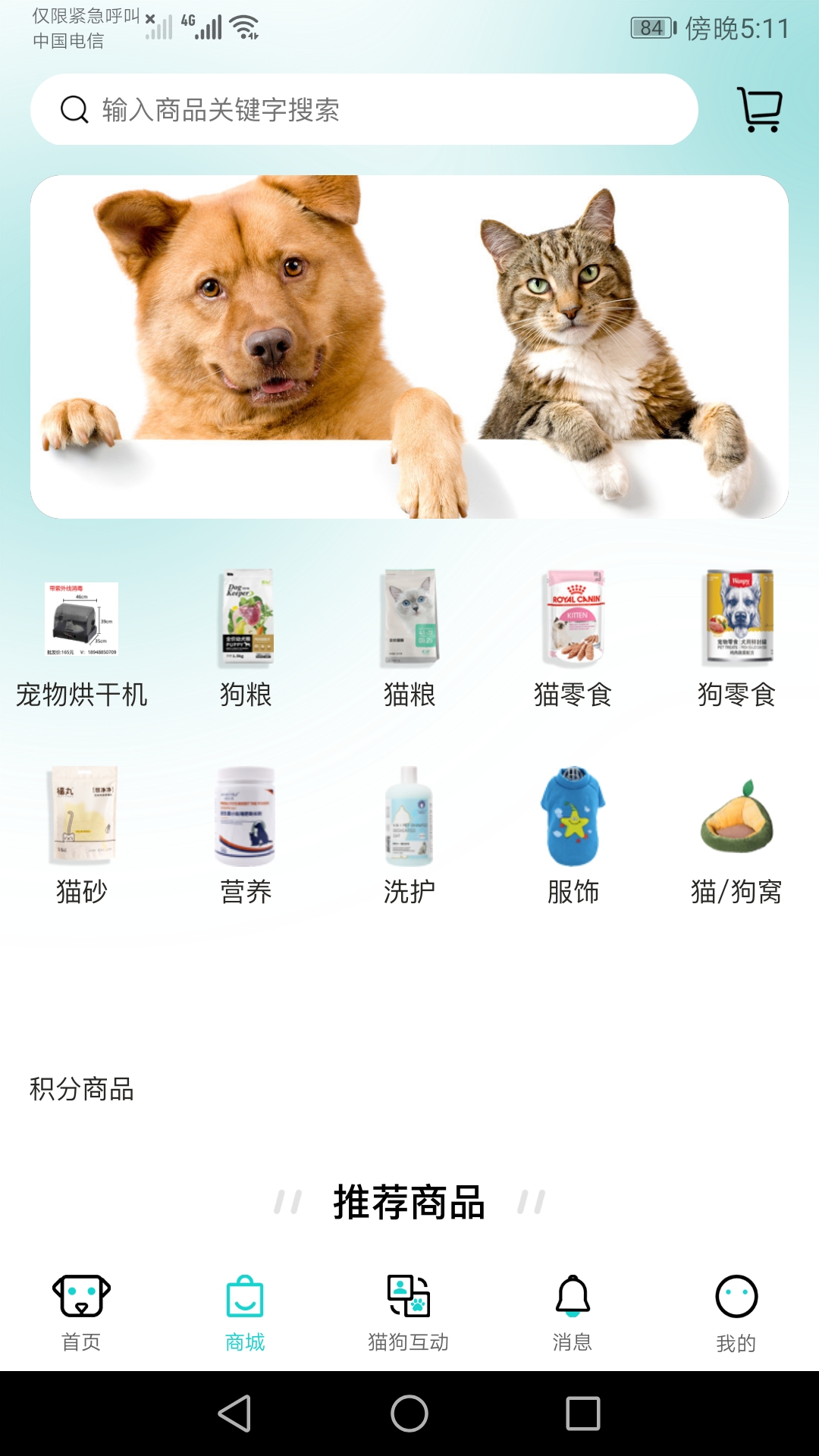
Task: View the 猫/狗窝 category
Action: tap(737, 836)
